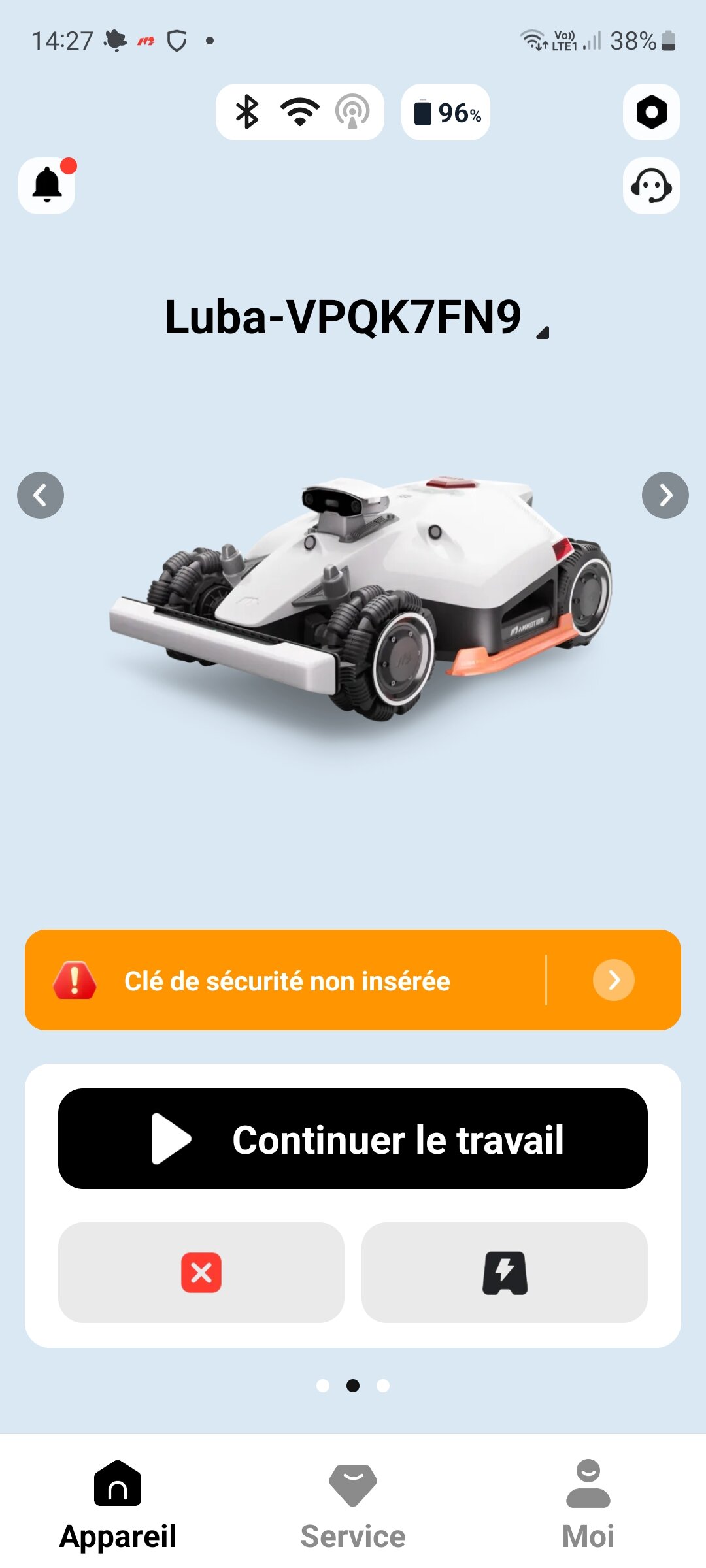Send mower back to charging station
This screenshot has height=1568, width=706.
tap(505, 1273)
